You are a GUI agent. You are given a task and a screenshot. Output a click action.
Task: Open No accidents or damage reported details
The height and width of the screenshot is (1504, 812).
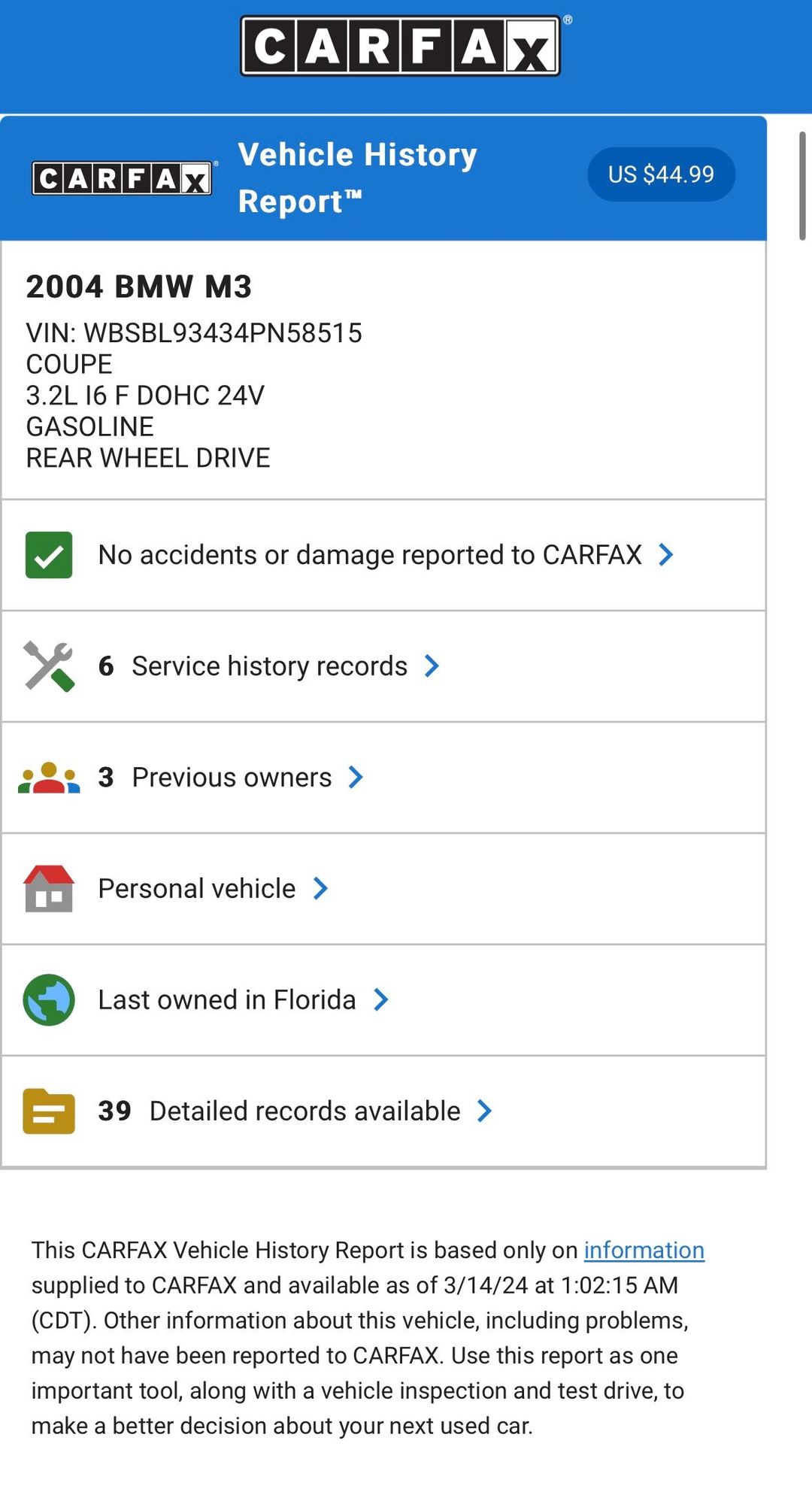383,555
